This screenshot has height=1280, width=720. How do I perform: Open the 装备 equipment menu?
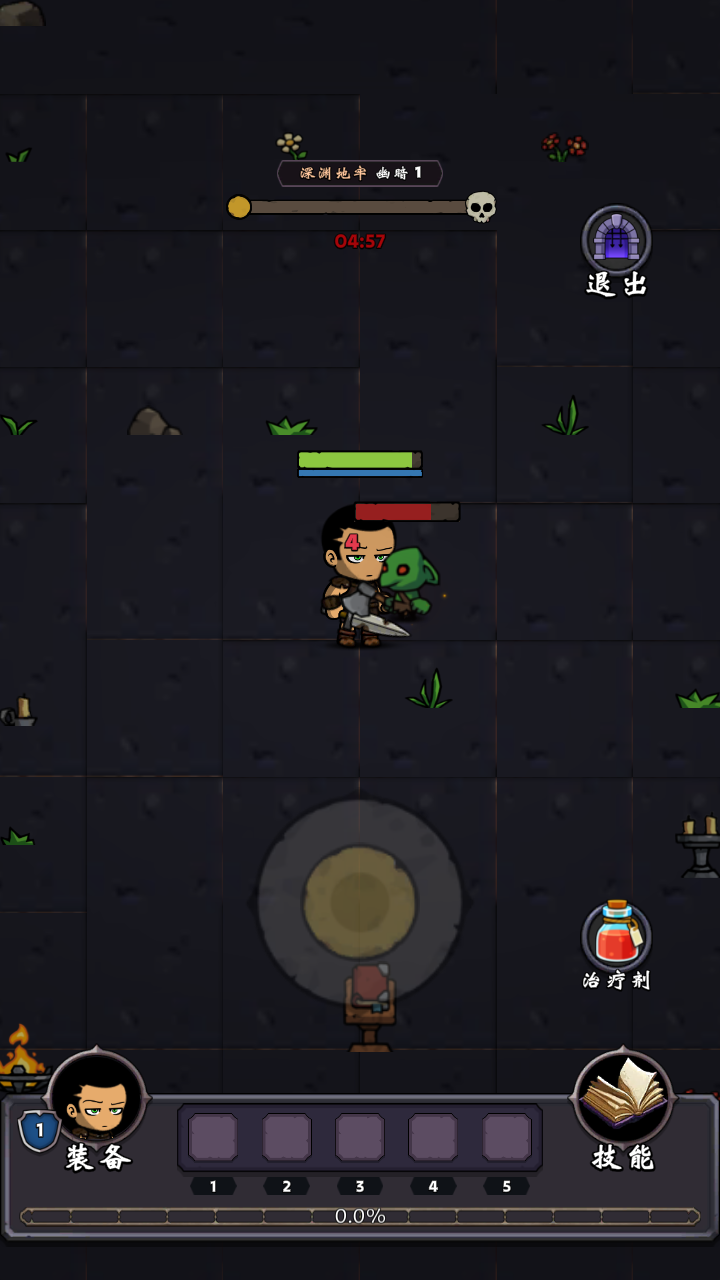(x=97, y=1100)
